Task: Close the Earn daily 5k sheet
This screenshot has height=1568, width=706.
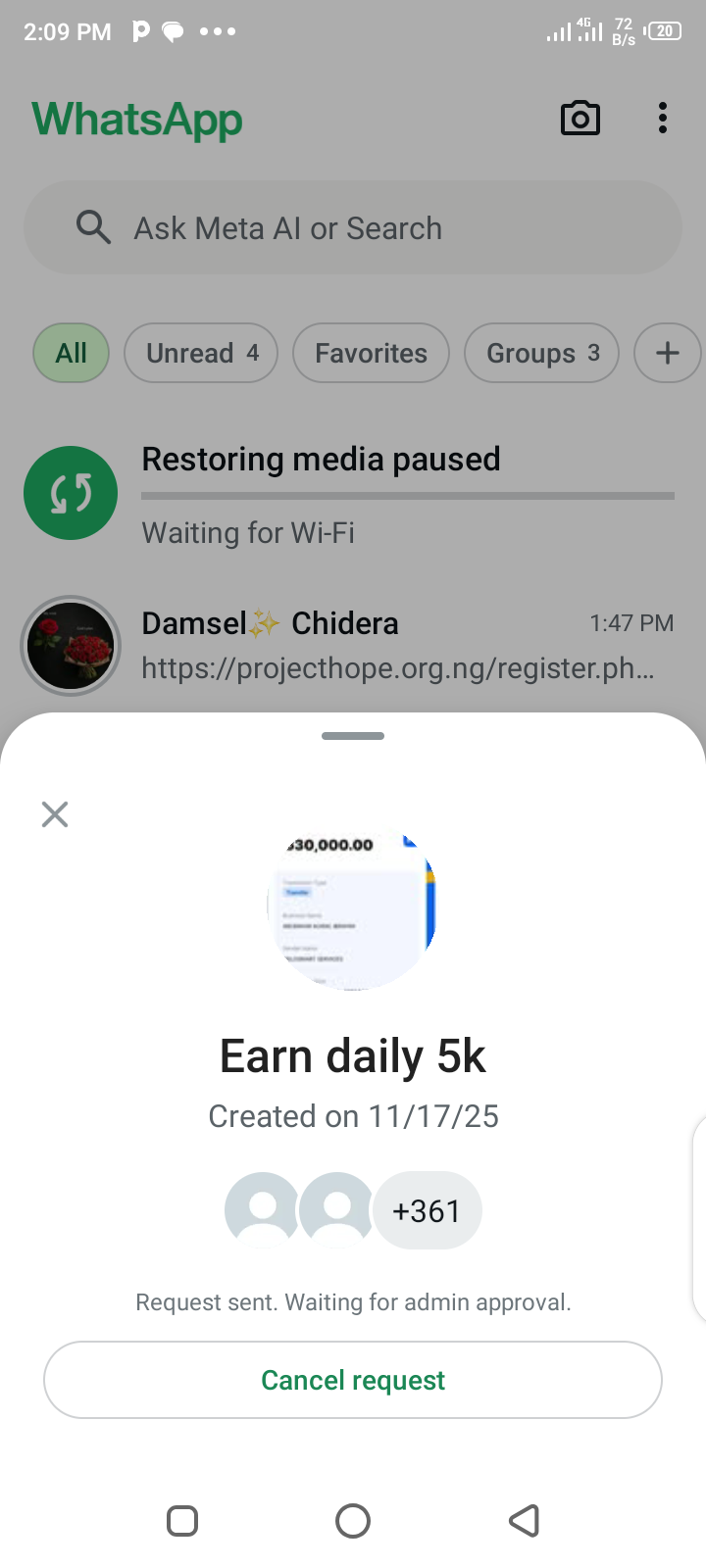Action: (x=55, y=814)
